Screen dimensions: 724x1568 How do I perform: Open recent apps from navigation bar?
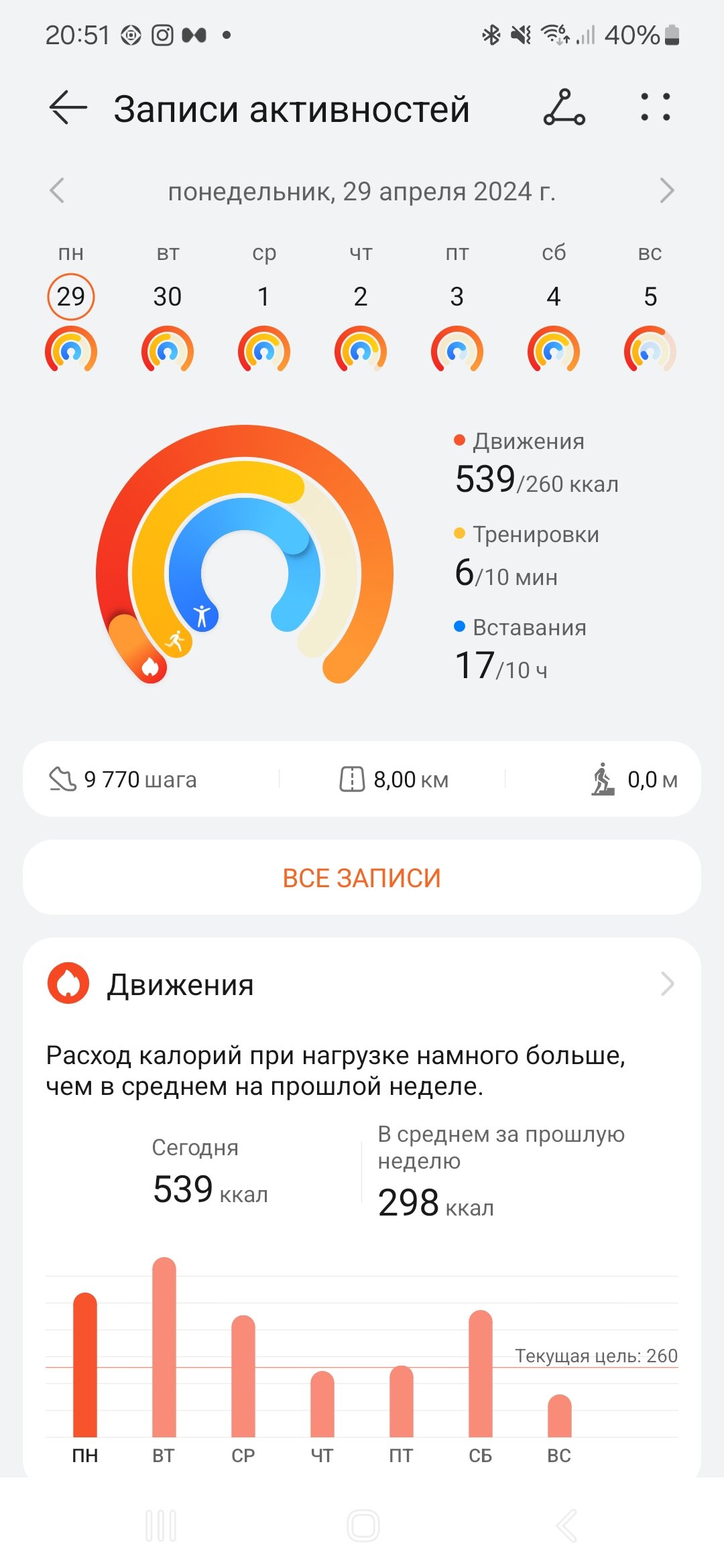coord(162,1526)
